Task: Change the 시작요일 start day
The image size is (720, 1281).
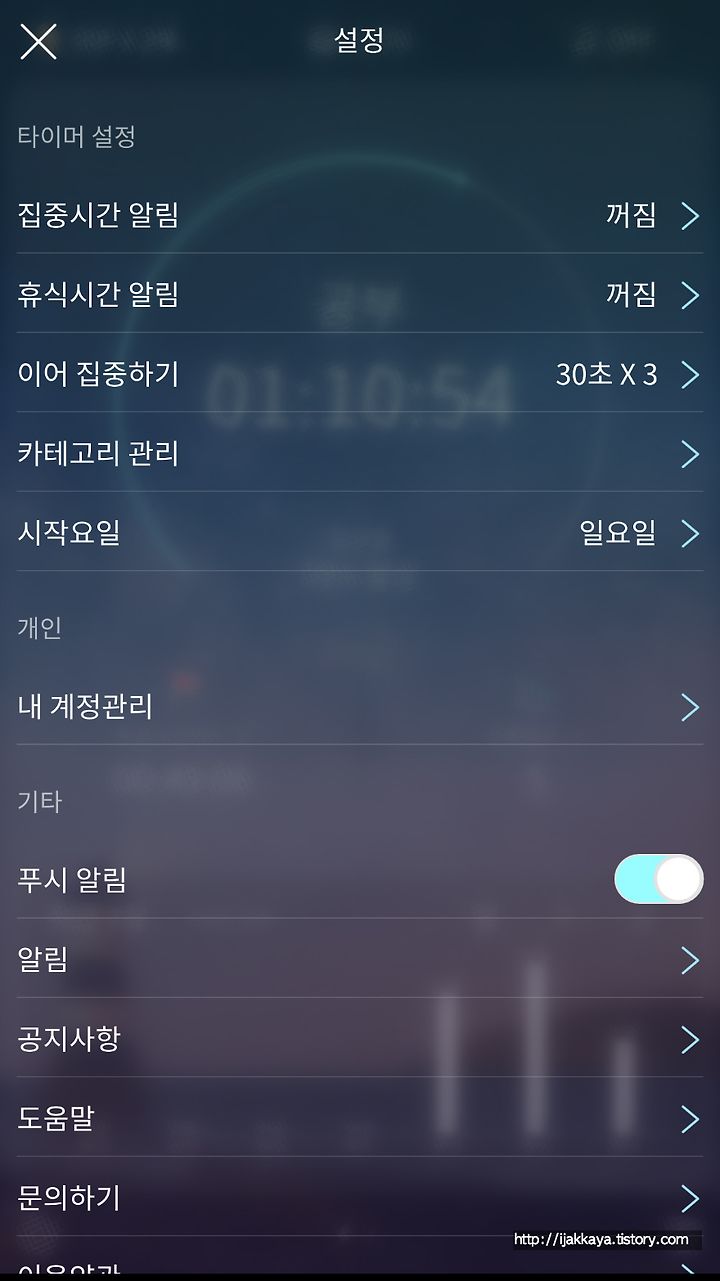Action: [360, 532]
